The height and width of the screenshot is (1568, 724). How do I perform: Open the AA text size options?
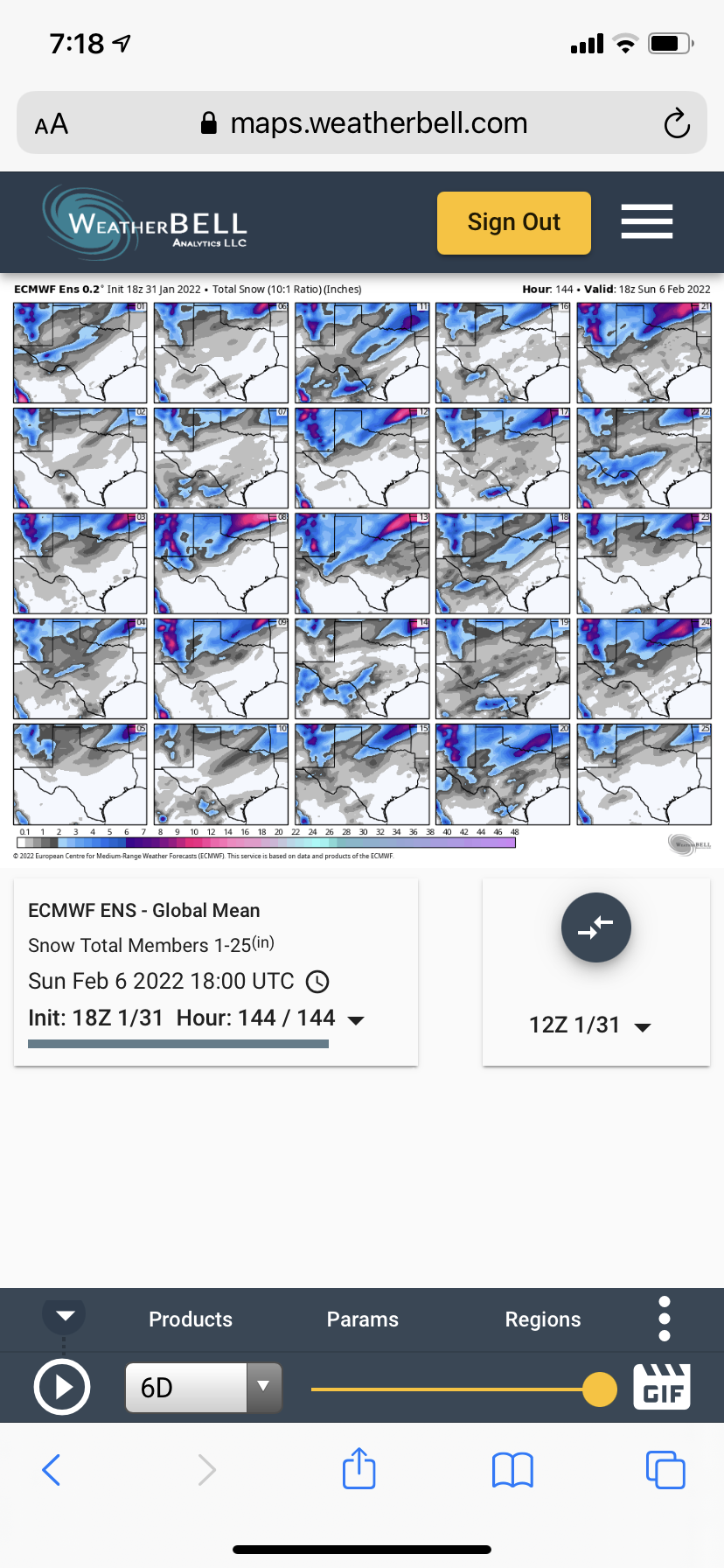[x=52, y=124]
